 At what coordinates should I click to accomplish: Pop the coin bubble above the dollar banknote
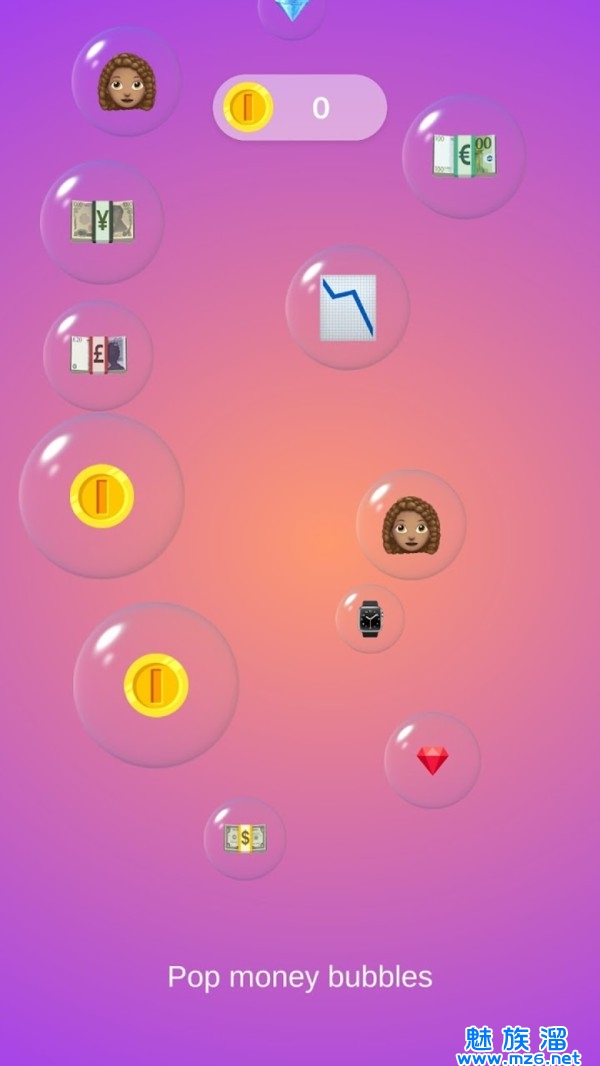pos(156,685)
